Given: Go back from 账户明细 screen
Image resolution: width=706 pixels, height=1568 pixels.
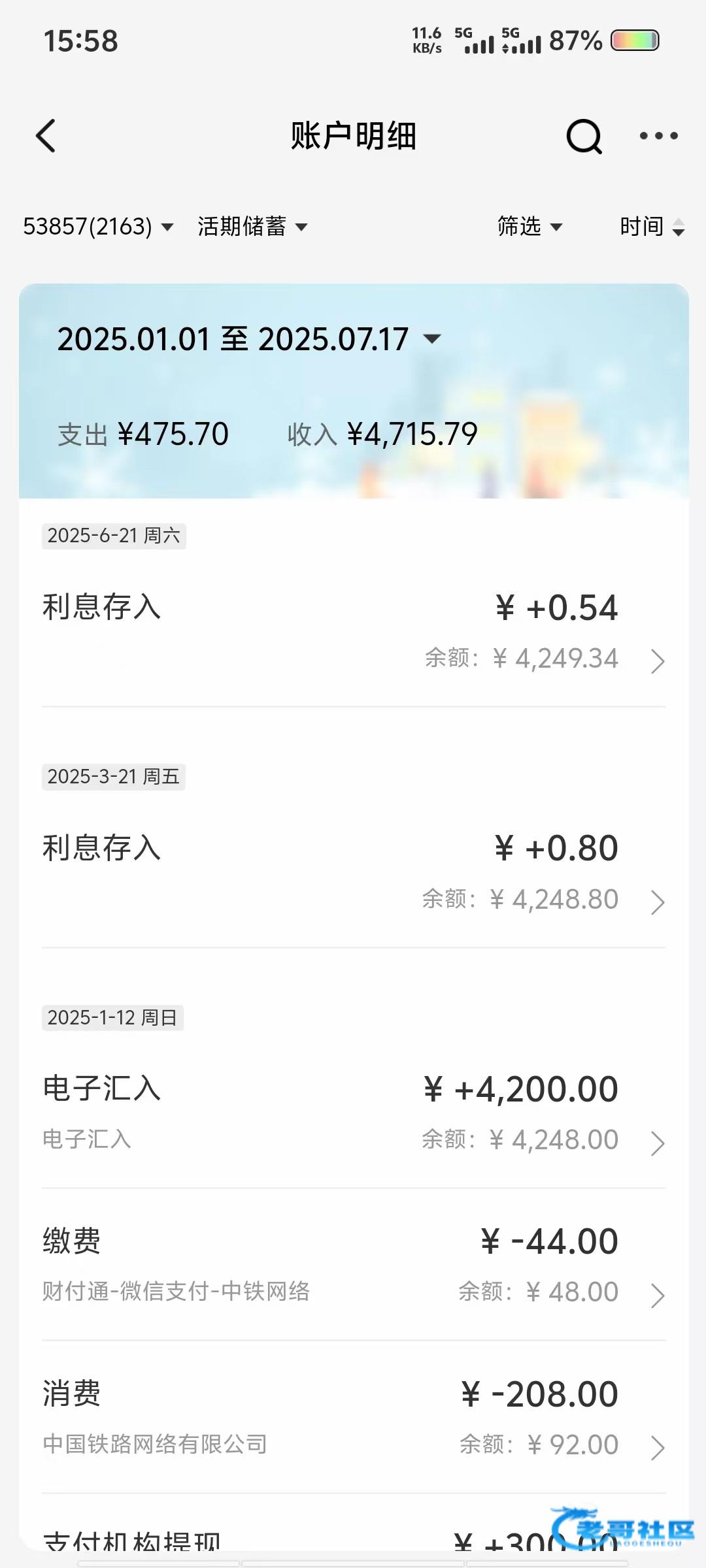Looking at the screenshot, I should coord(46,136).
